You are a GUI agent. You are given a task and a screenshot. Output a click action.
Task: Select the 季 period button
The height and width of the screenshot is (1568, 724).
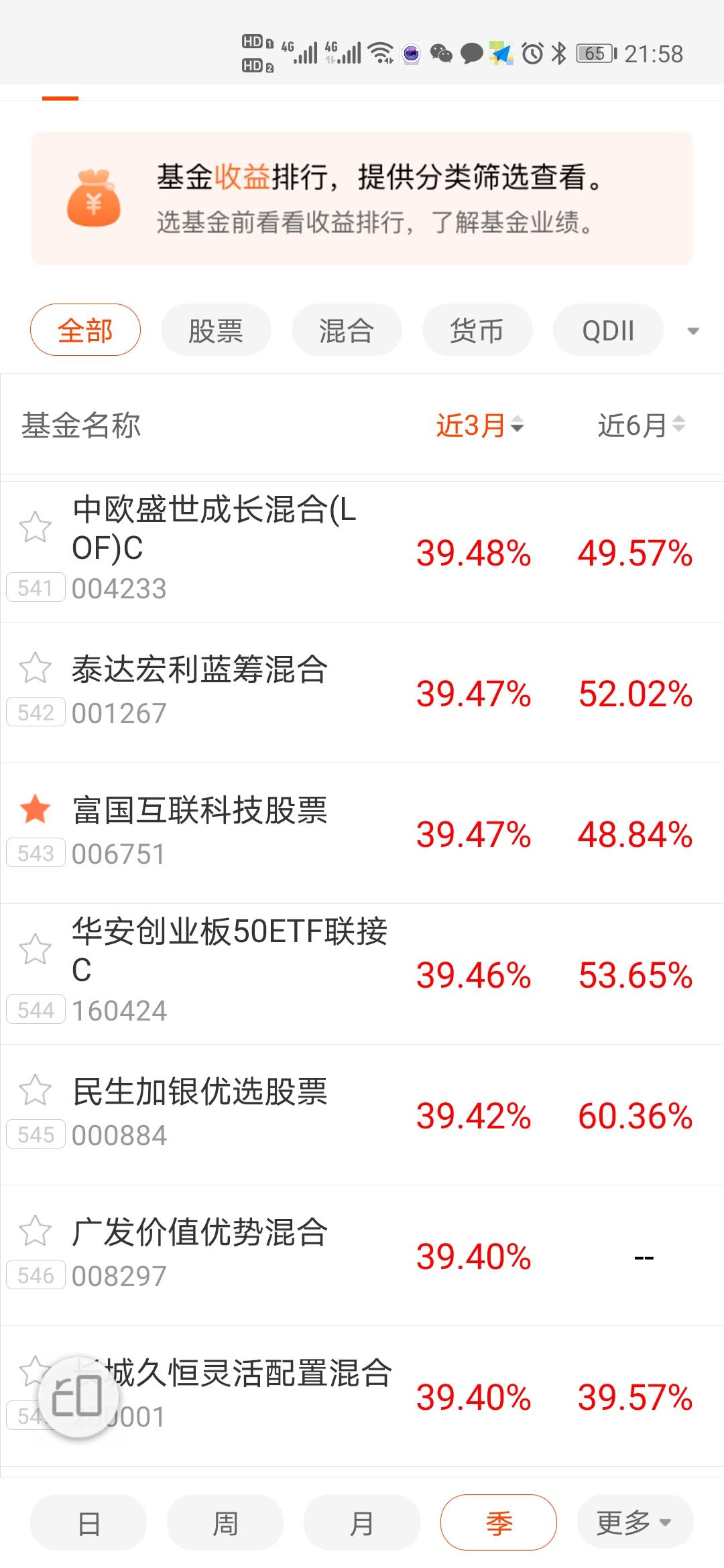coord(499,1522)
